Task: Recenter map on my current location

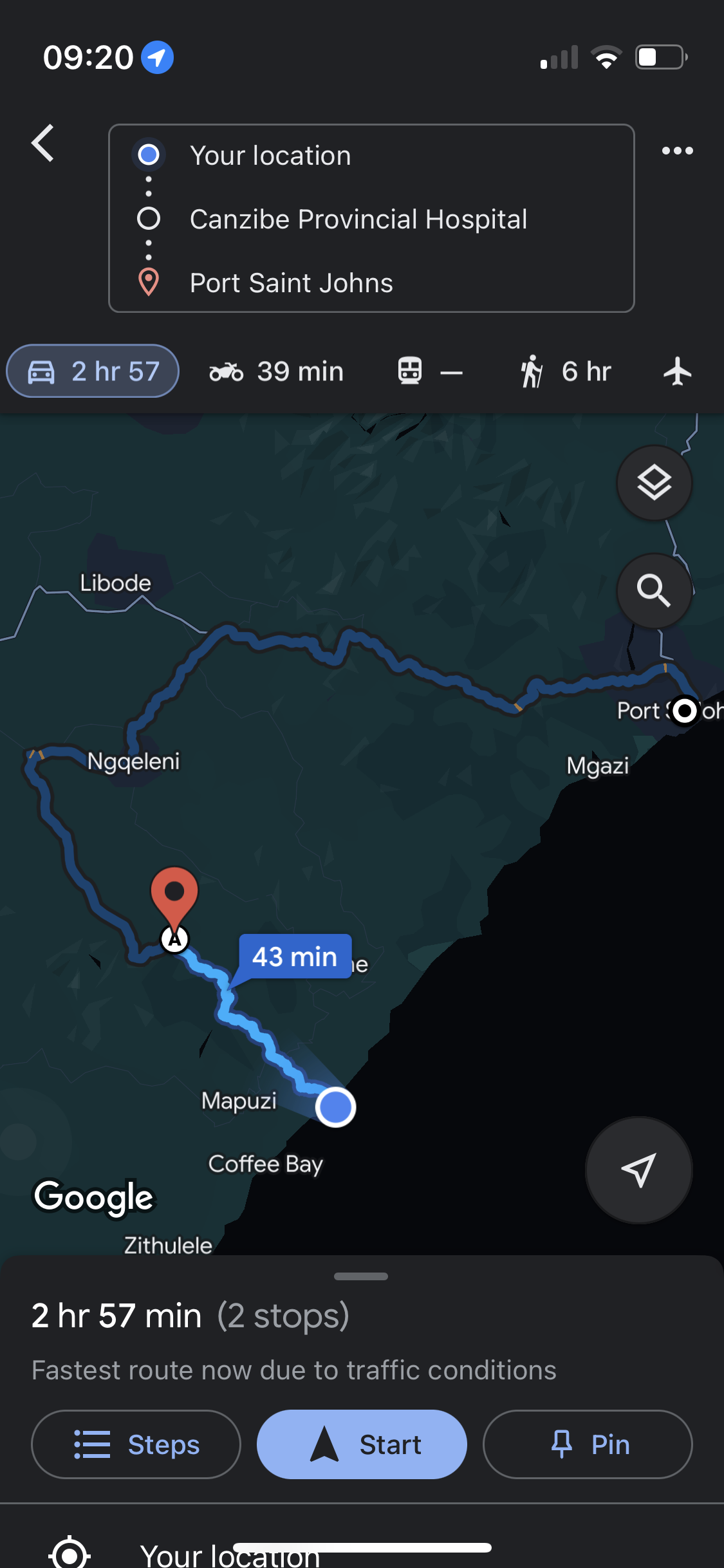Action: coord(638,1170)
